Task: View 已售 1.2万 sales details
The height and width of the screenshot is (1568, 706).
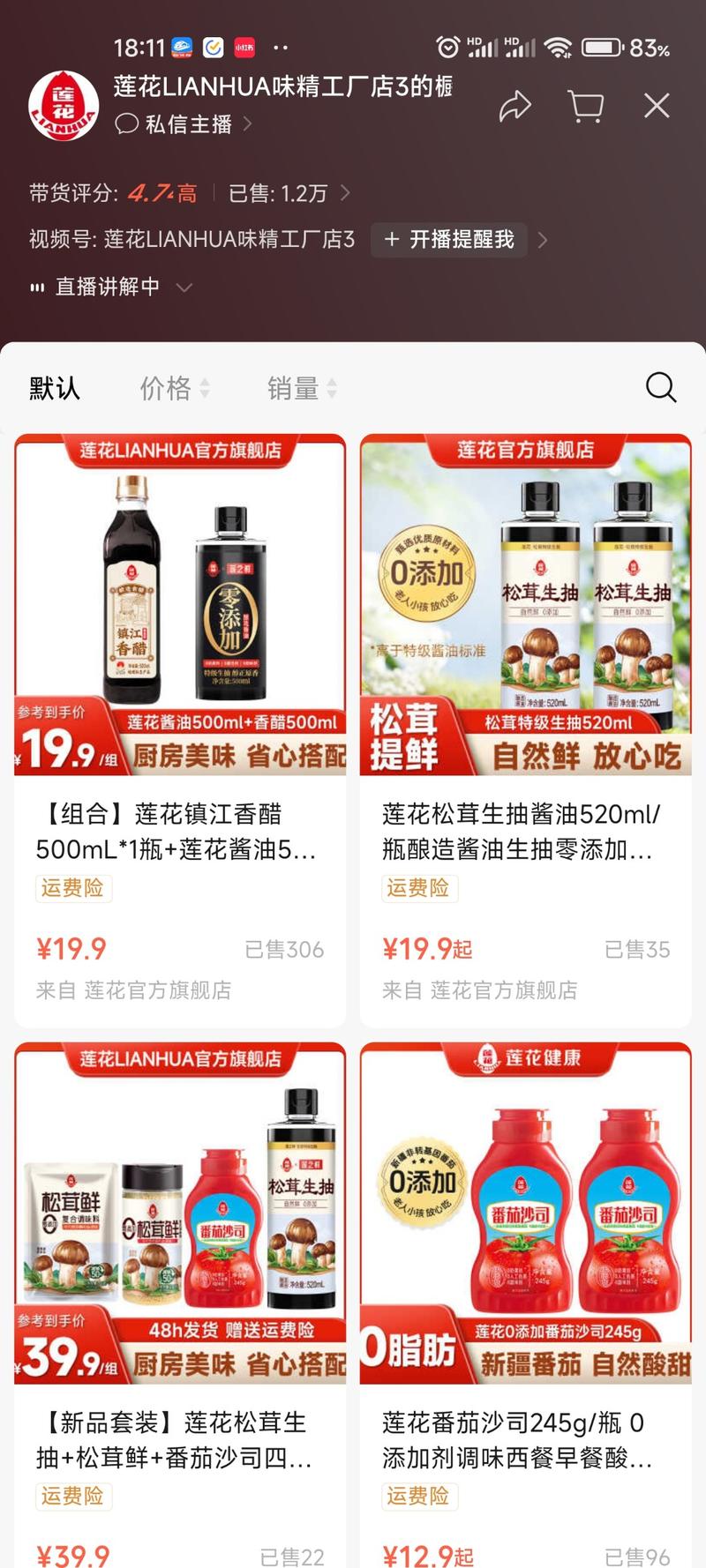Action: [x=289, y=193]
